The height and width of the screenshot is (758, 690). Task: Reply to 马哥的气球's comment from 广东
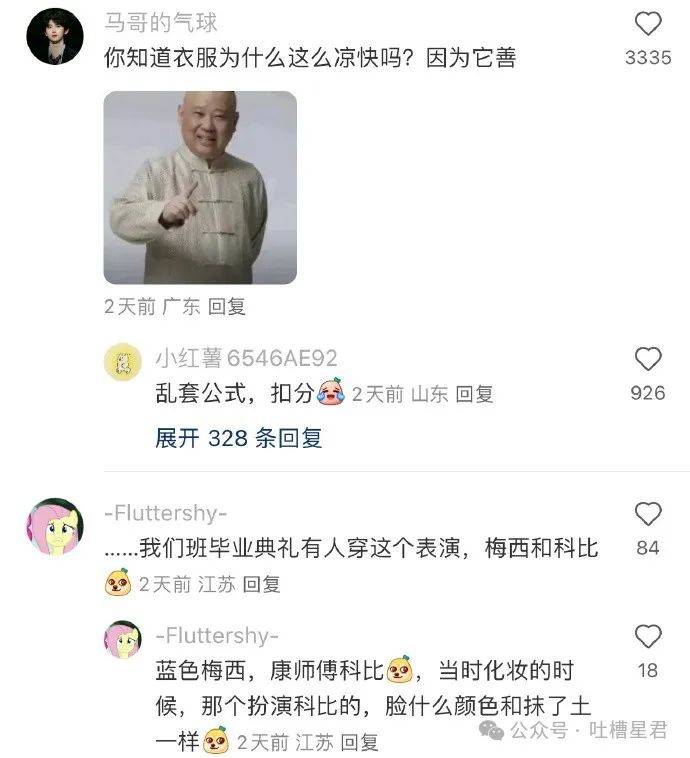[226, 307]
